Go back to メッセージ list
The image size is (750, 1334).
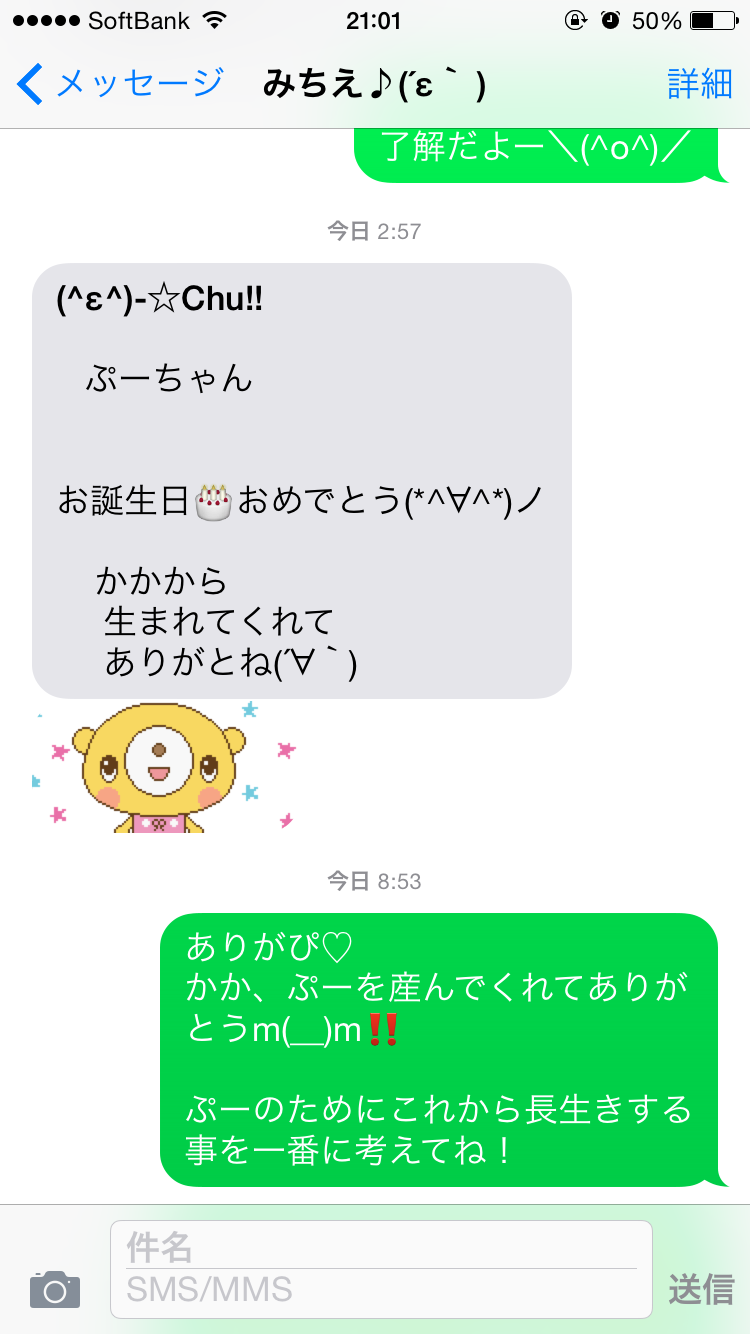pos(120,84)
